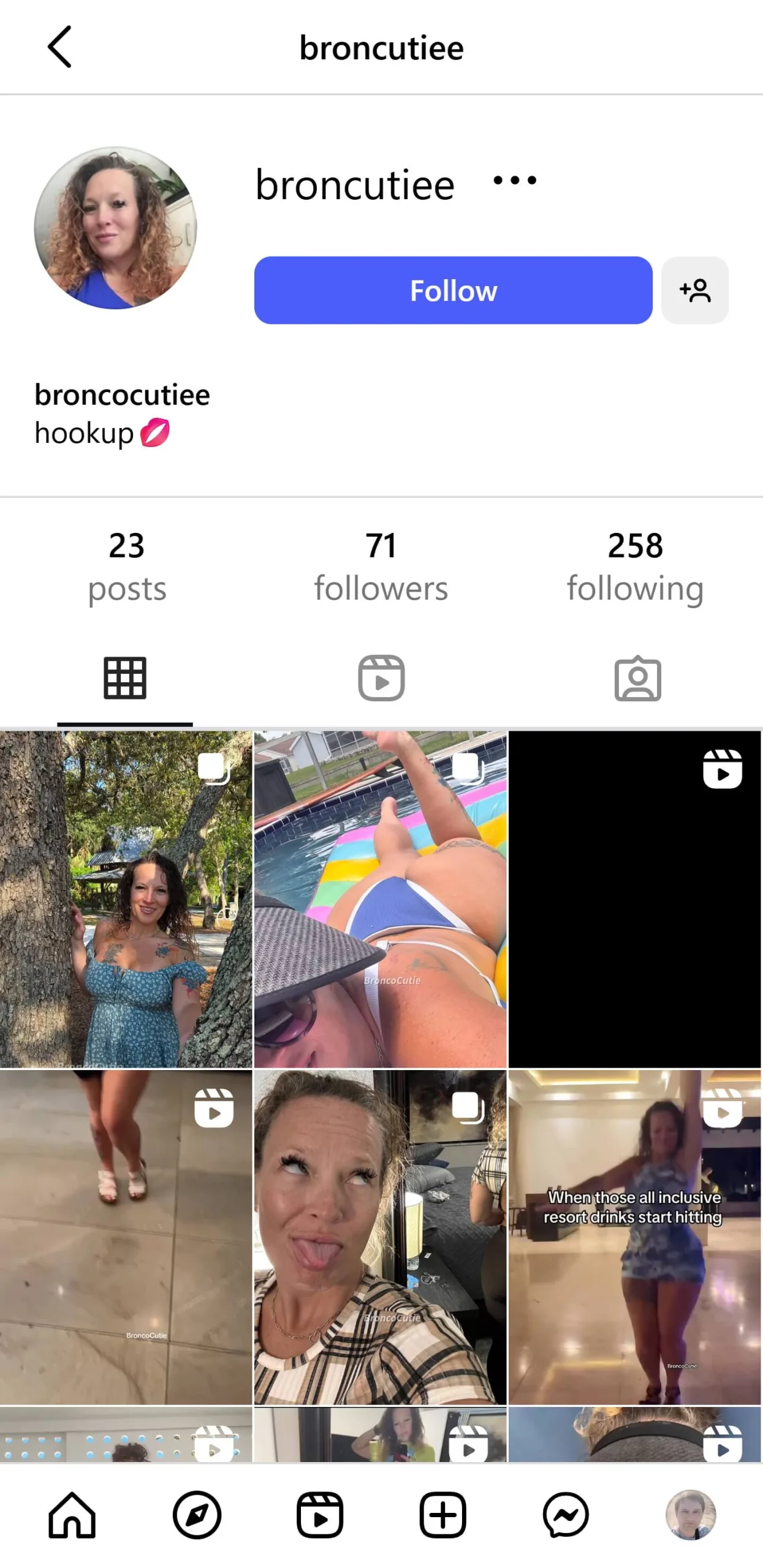Switch to the tagged photos tab
This screenshot has width=763, height=1568.
coord(637,677)
